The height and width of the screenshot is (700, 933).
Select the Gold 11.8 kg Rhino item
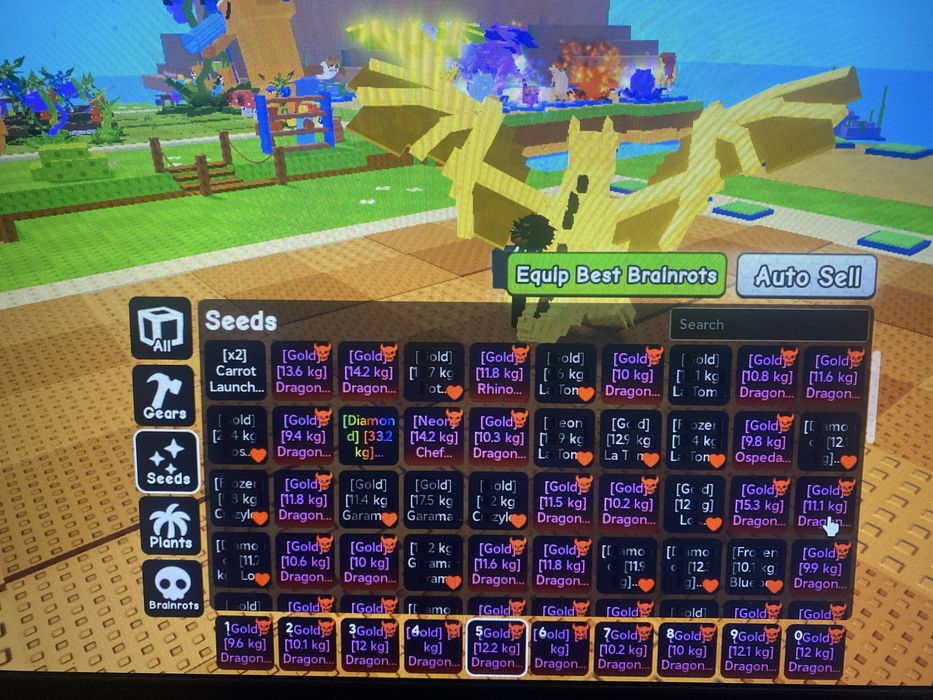click(499, 373)
